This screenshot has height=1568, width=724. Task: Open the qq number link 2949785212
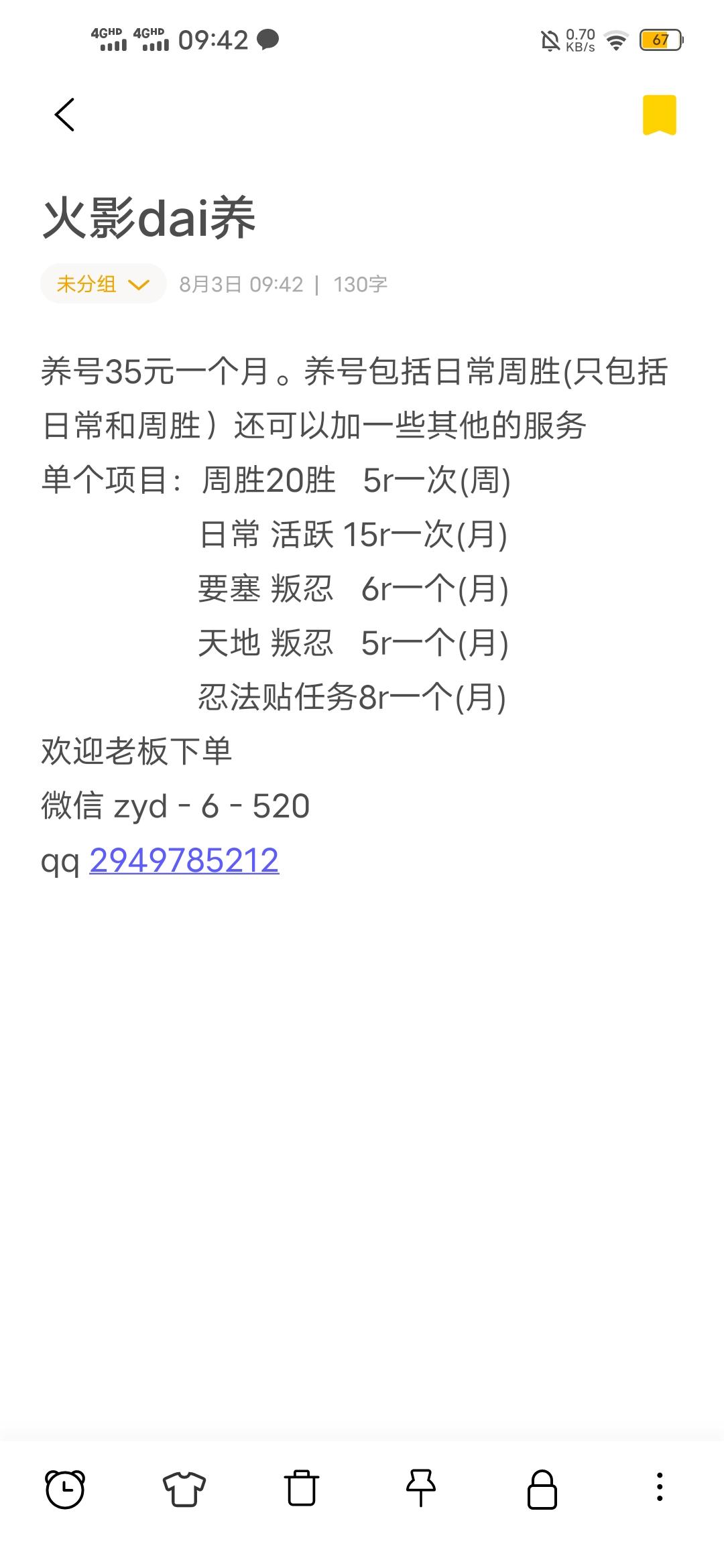pos(184,860)
